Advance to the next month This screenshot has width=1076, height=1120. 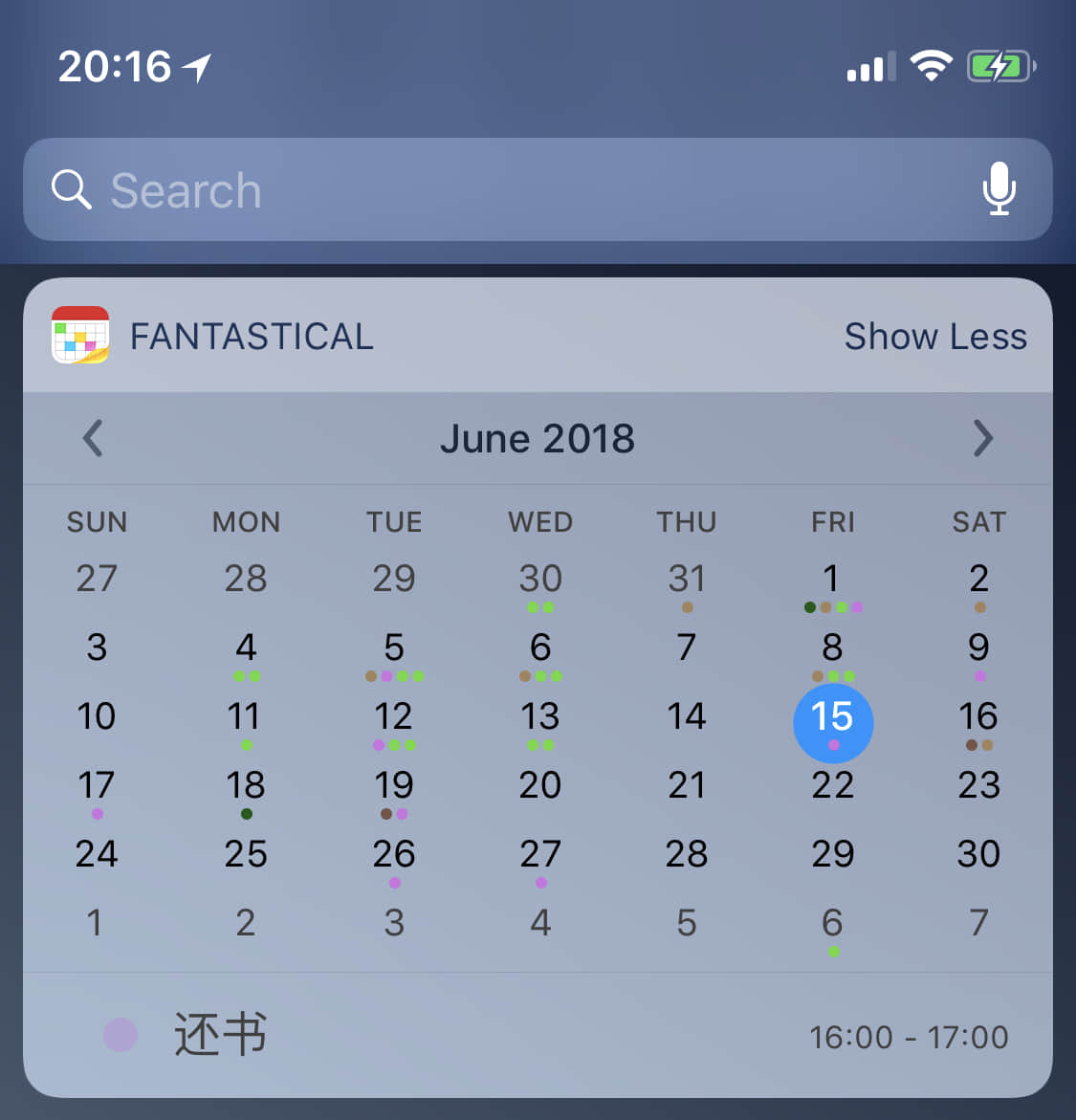pos(982,439)
